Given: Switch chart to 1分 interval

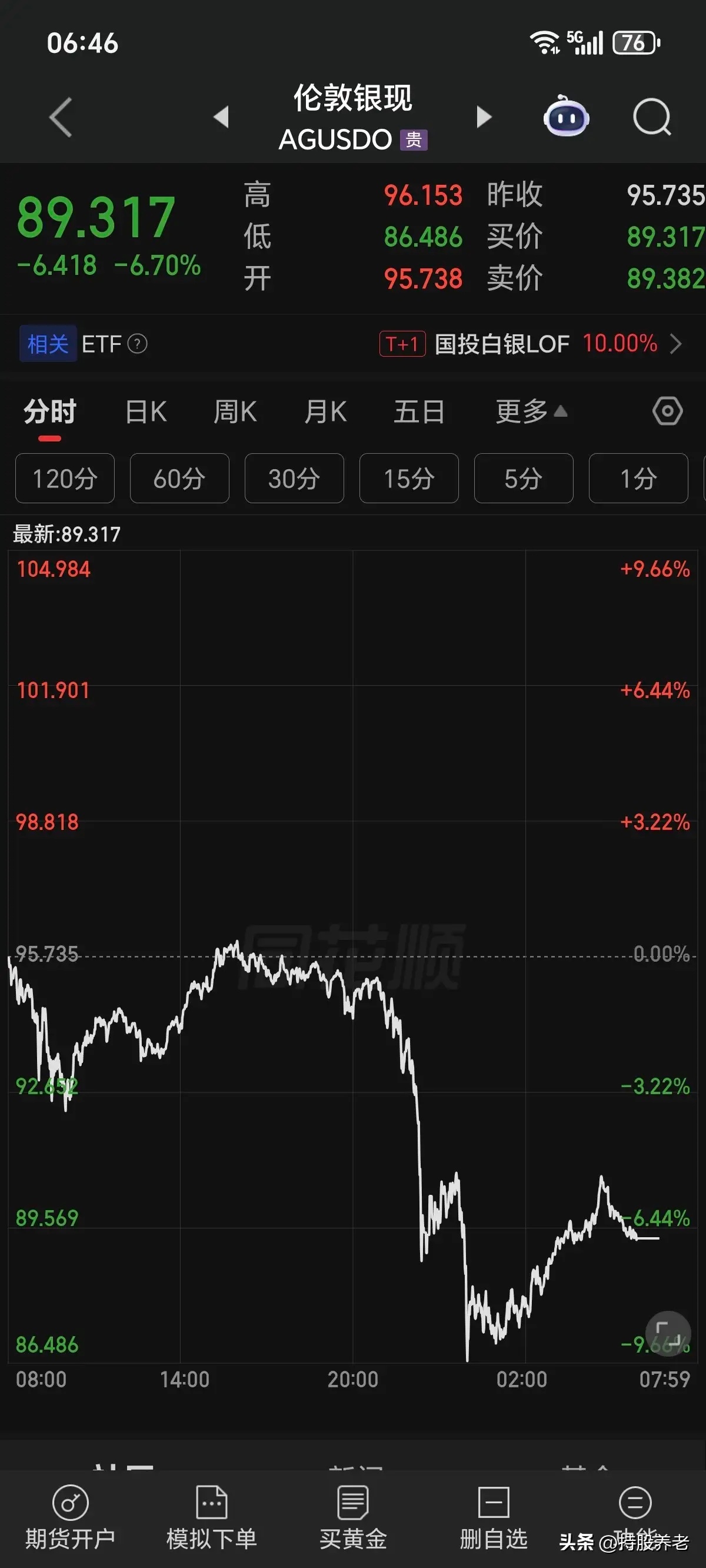Looking at the screenshot, I should tap(638, 479).
